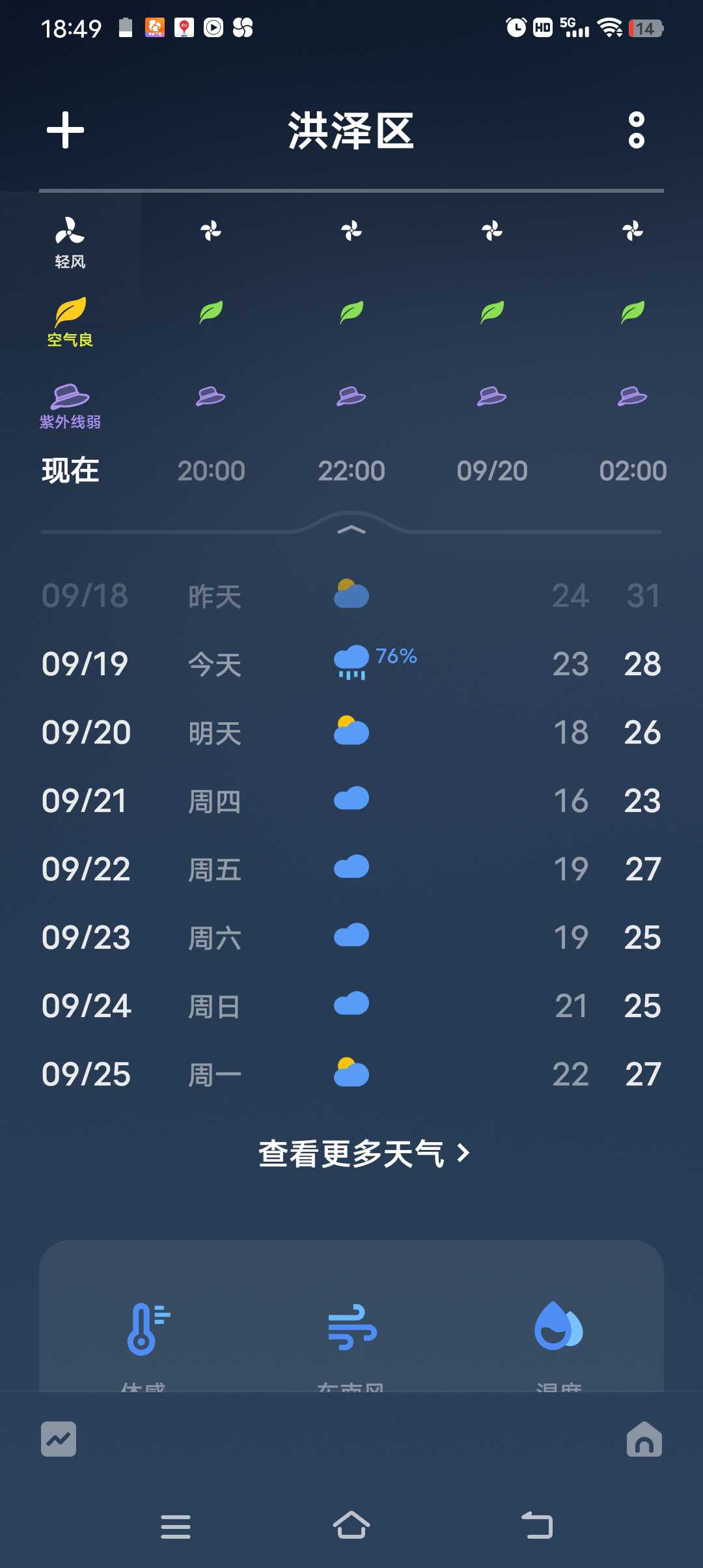Image resolution: width=703 pixels, height=1568 pixels.
Task: Open the 09/23 forecast row
Action: 351,938
